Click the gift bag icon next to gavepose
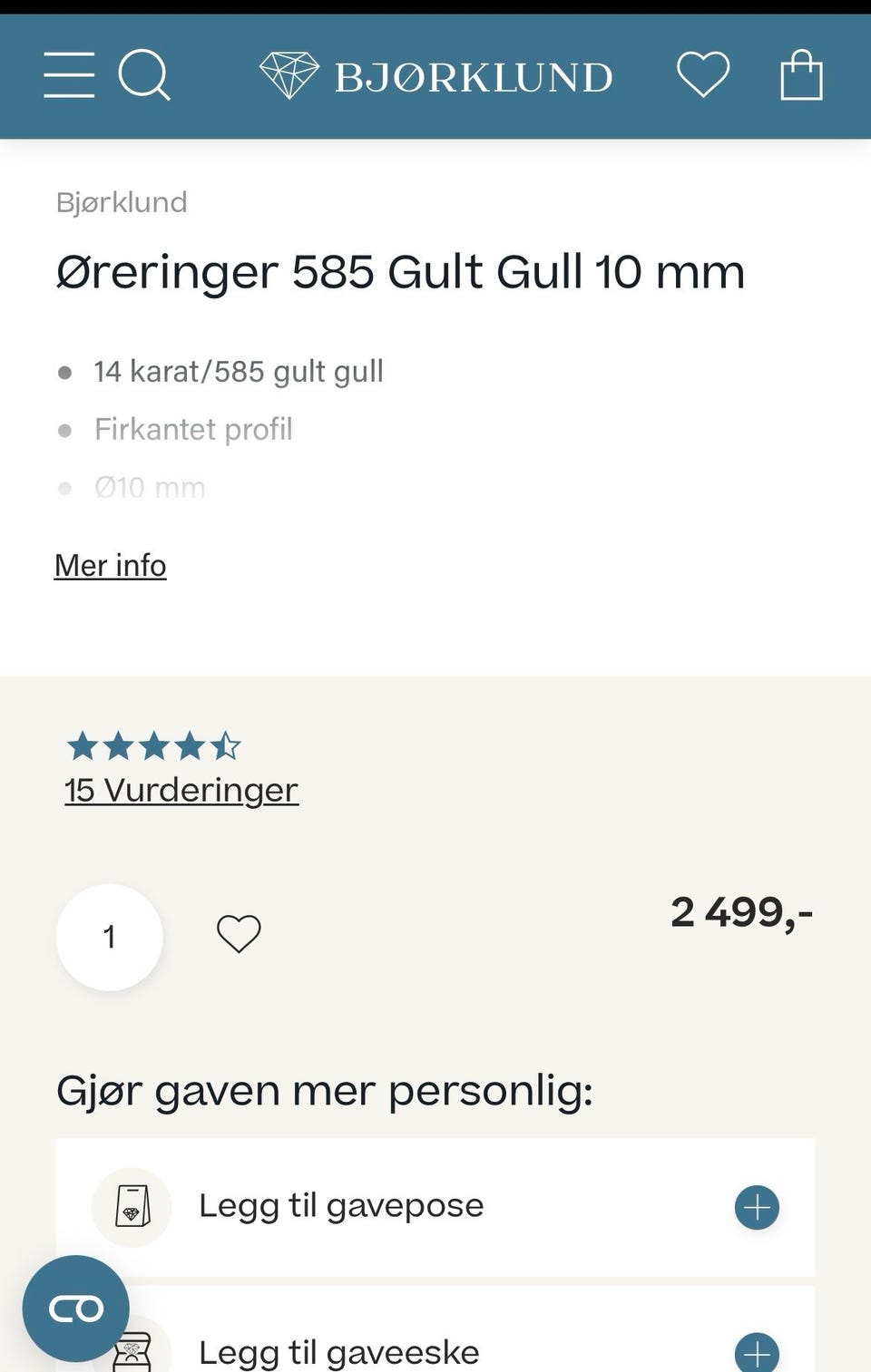 (131, 1207)
